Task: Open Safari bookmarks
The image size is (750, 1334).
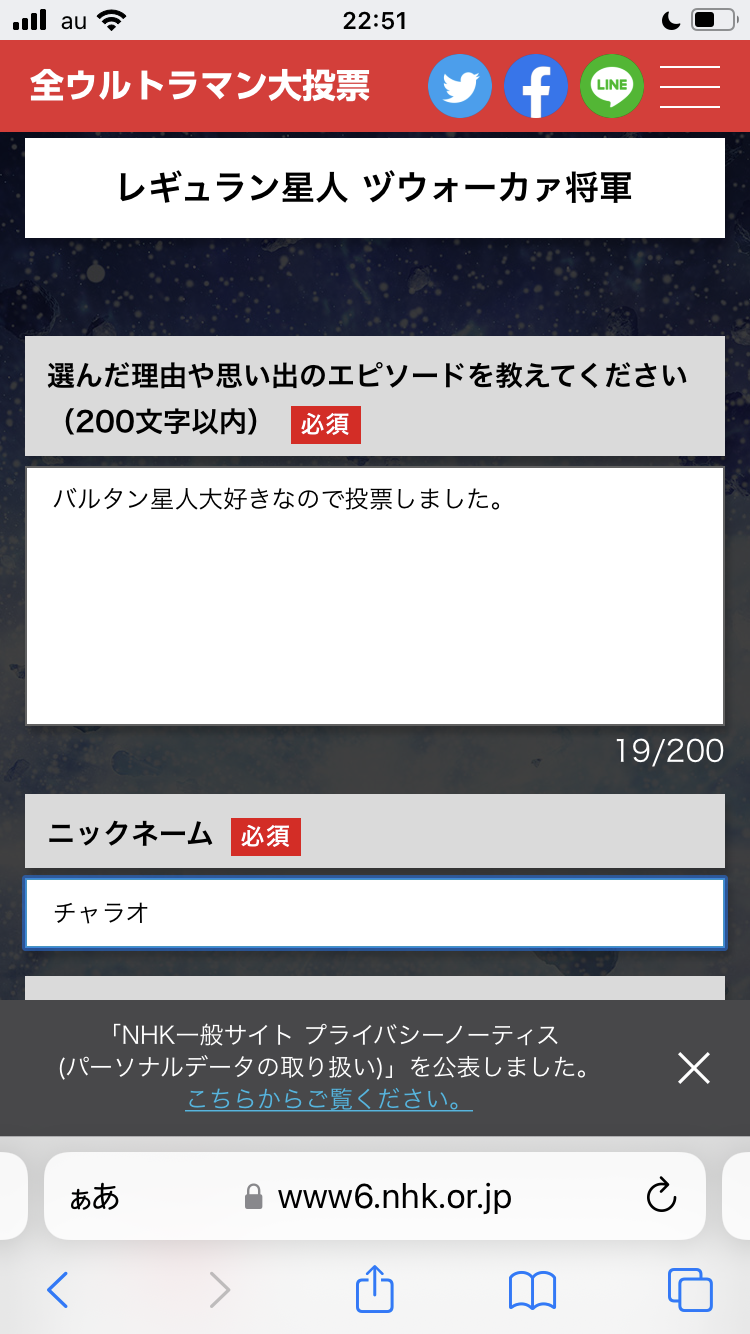Action: click(x=532, y=1290)
